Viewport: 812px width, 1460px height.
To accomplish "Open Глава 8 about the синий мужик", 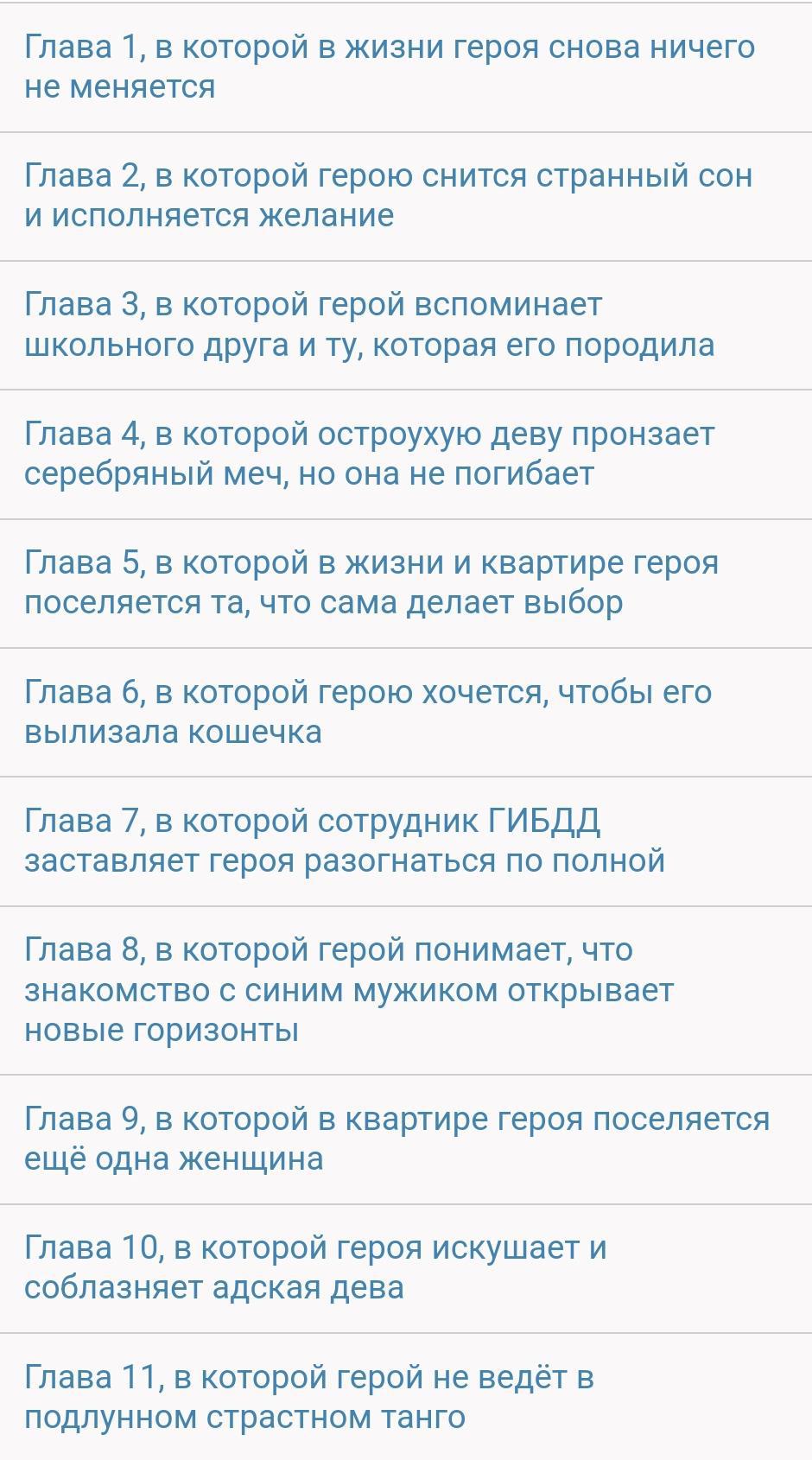I will pyautogui.click(x=349, y=990).
